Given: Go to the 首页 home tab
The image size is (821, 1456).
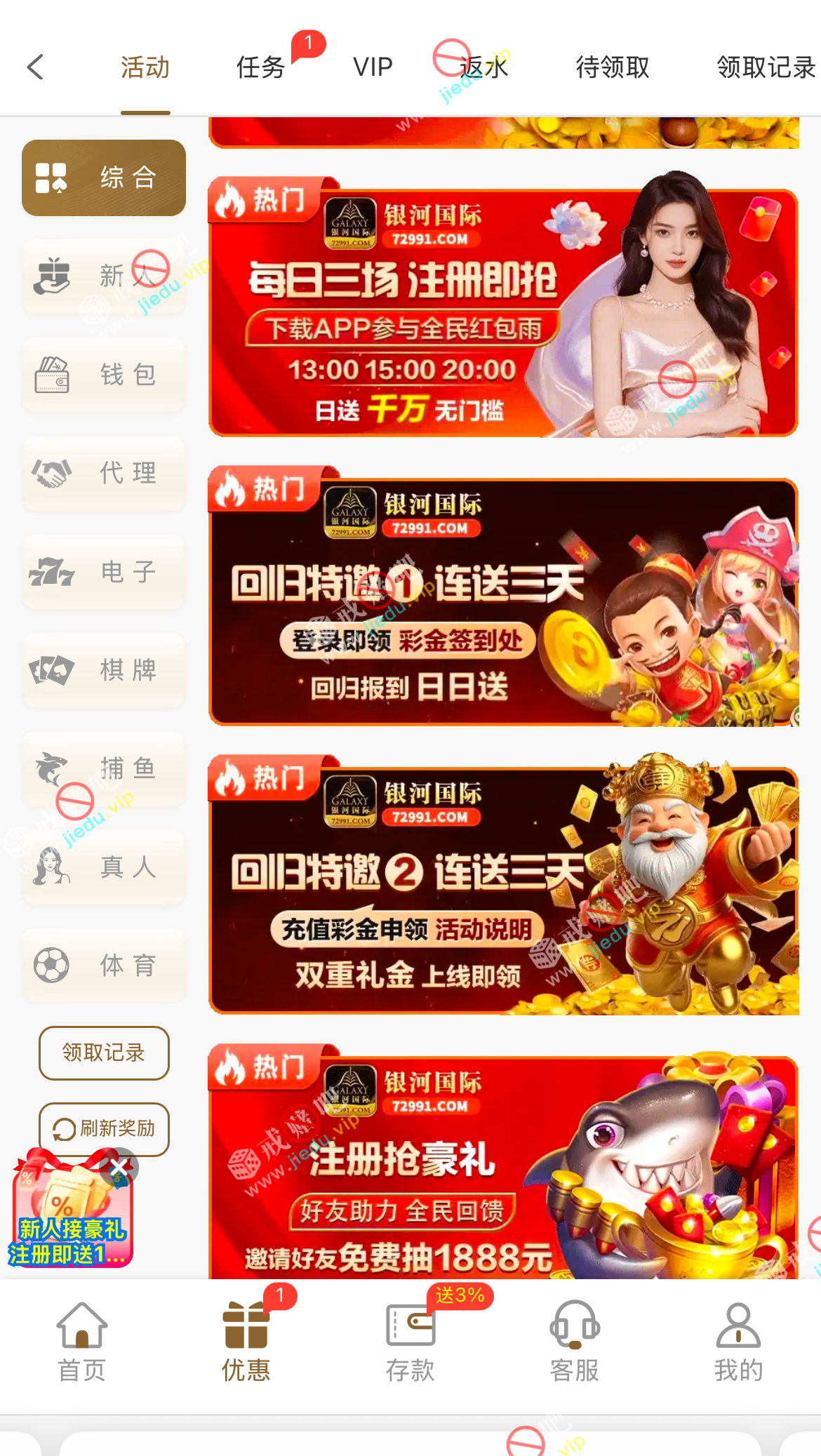Looking at the screenshot, I should pos(82,1342).
